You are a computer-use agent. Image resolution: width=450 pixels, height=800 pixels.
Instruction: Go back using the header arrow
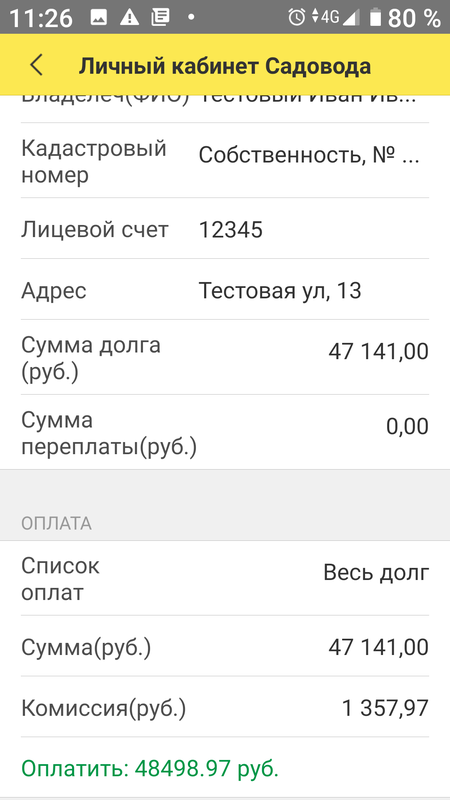pyautogui.click(x=36, y=66)
